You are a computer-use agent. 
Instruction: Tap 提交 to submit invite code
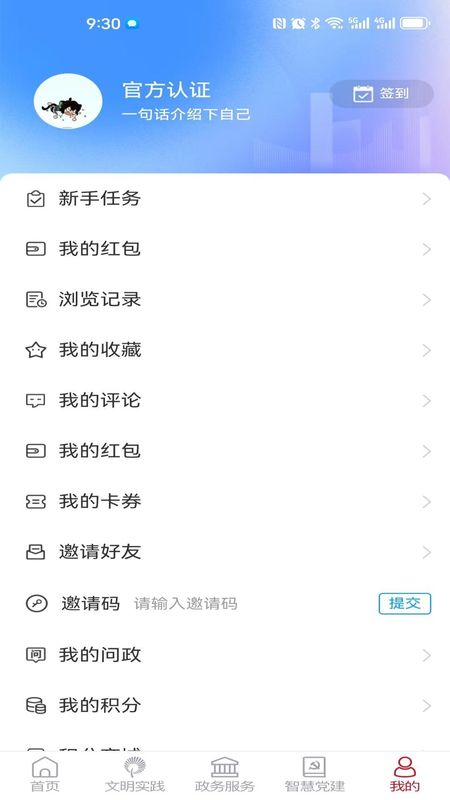pos(405,604)
